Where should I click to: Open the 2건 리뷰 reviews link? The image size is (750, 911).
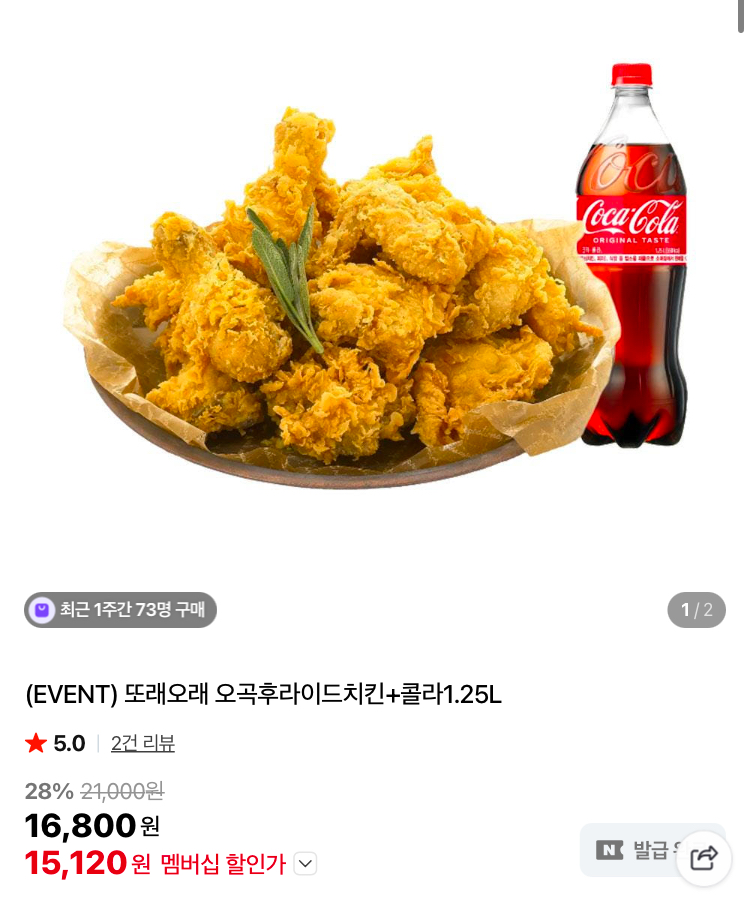pos(143,744)
